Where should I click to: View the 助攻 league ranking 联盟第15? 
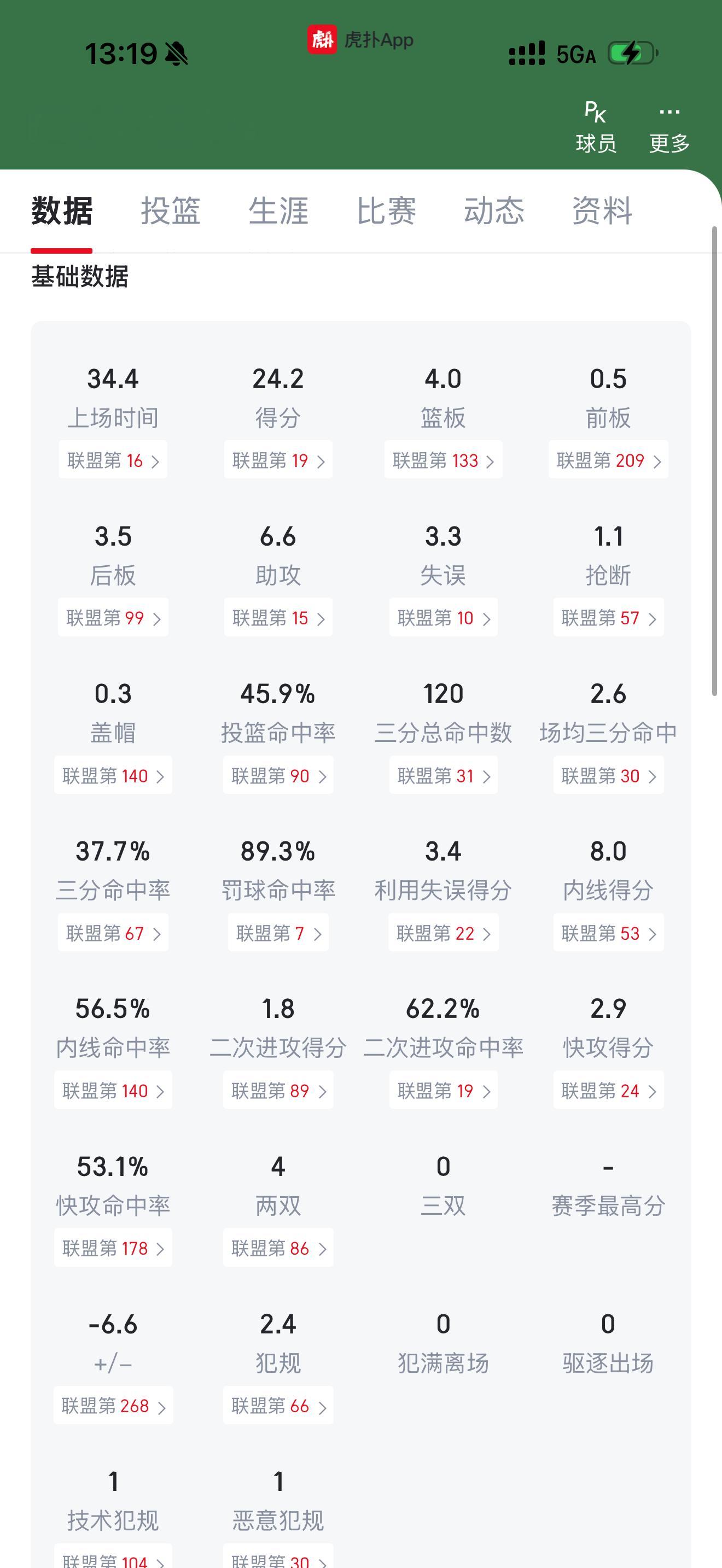click(278, 618)
